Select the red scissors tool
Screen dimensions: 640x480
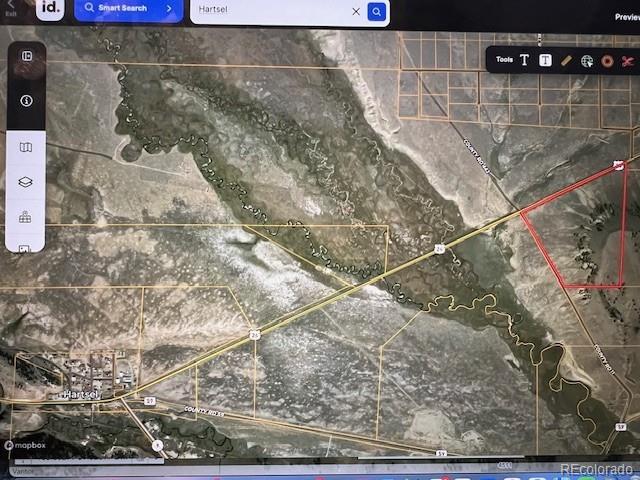click(x=627, y=60)
